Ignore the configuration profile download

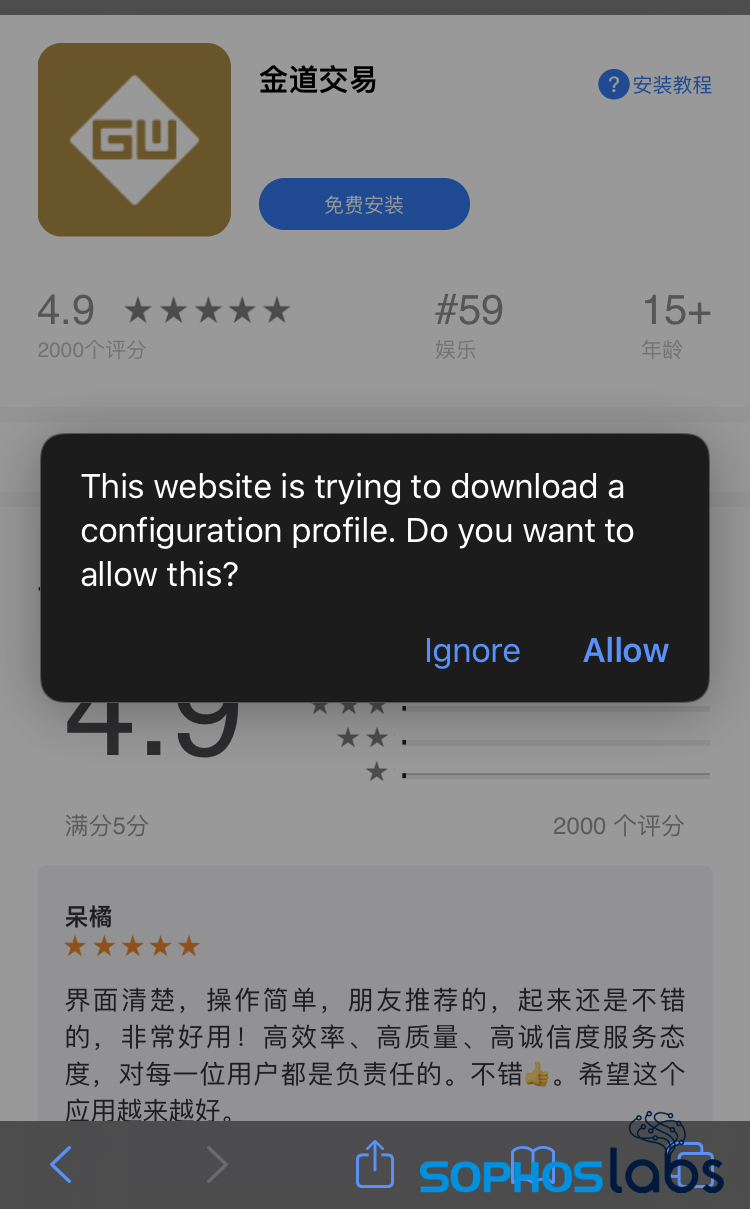click(x=472, y=651)
